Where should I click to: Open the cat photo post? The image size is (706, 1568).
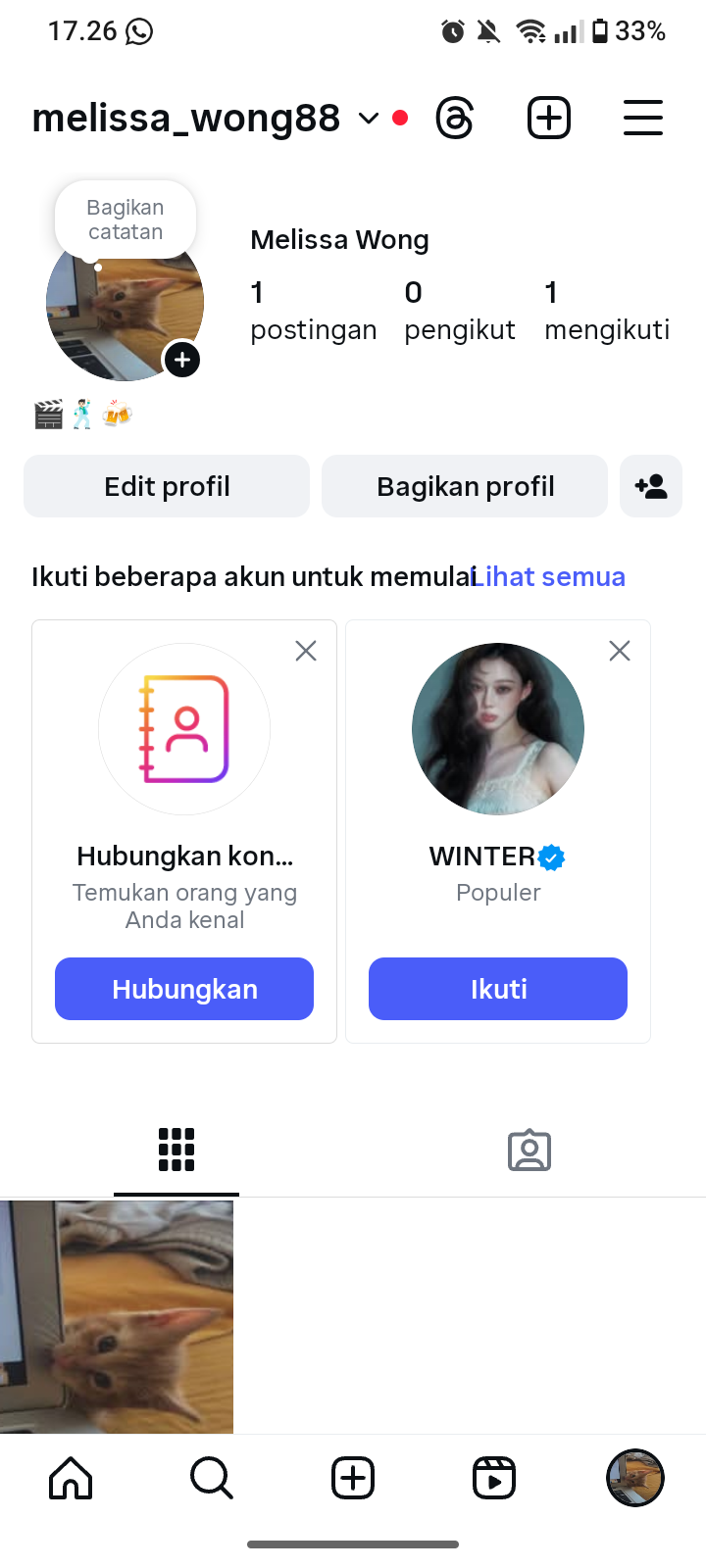point(117,1316)
